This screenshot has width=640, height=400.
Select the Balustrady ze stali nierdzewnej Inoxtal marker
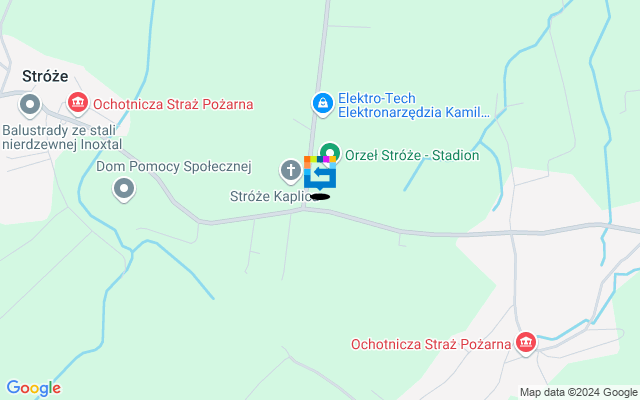(30, 104)
